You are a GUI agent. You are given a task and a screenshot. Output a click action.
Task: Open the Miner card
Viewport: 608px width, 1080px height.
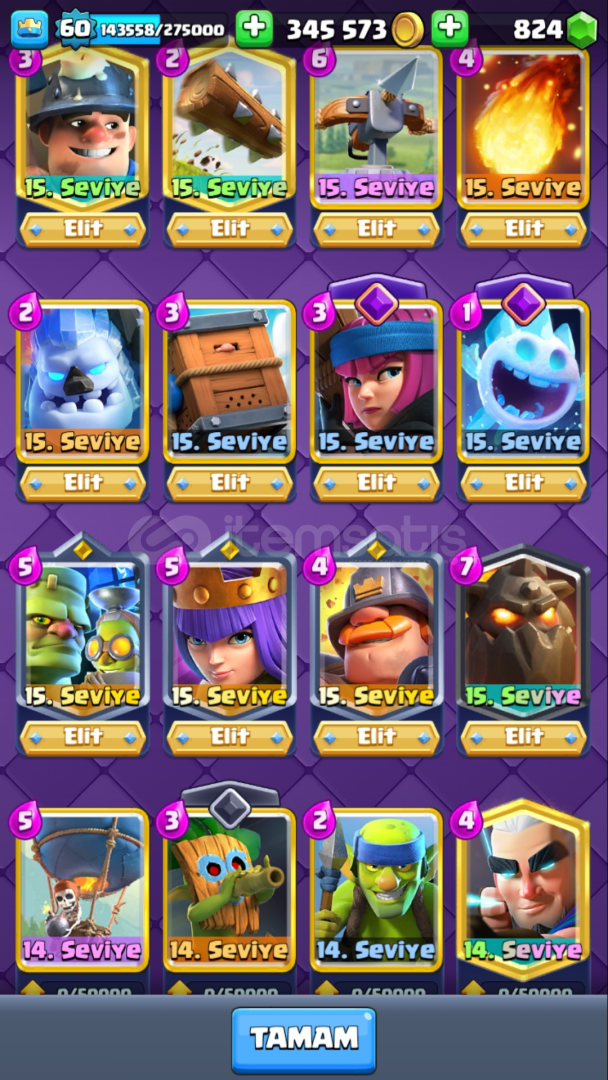pos(83,126)
